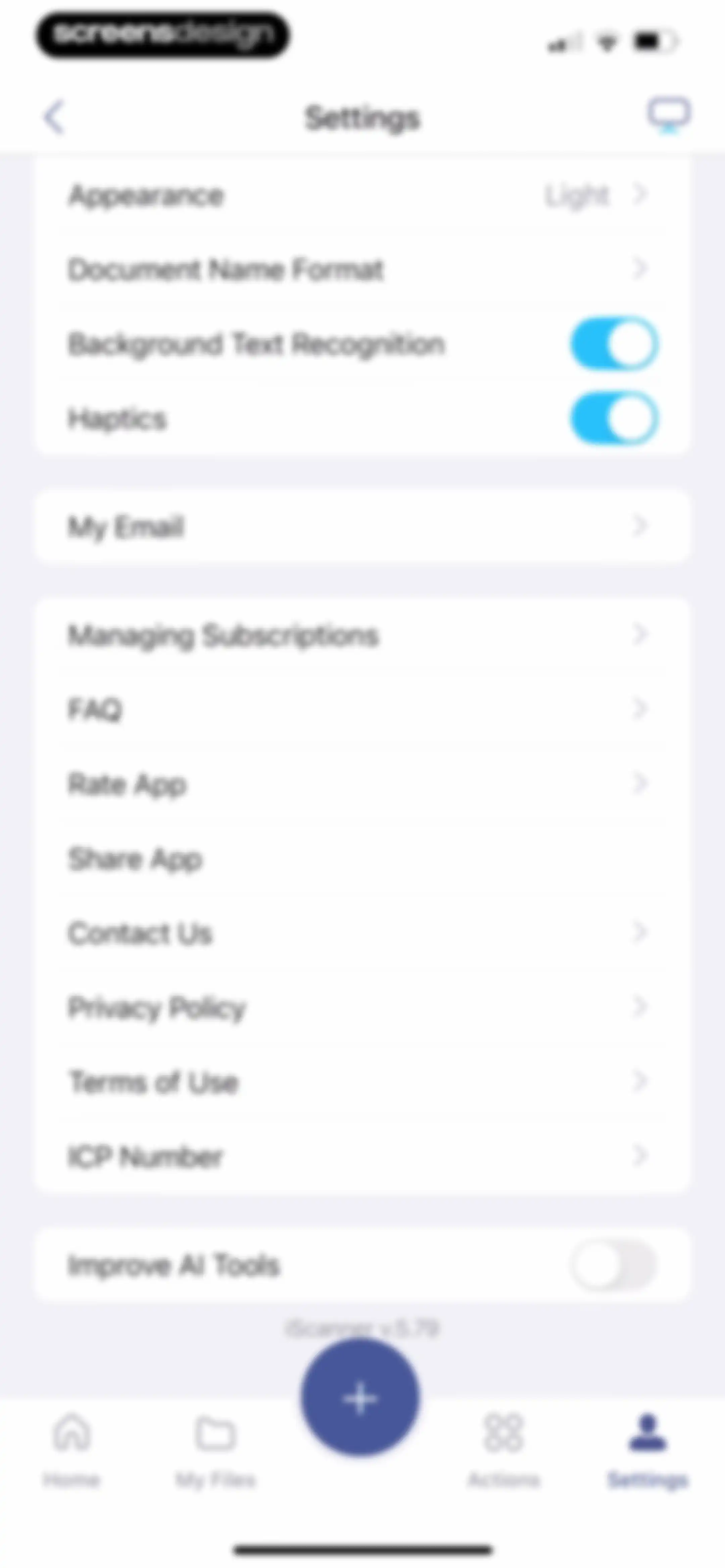Open the Appearance setting
725x1568 pixels.
click(362, 195)
